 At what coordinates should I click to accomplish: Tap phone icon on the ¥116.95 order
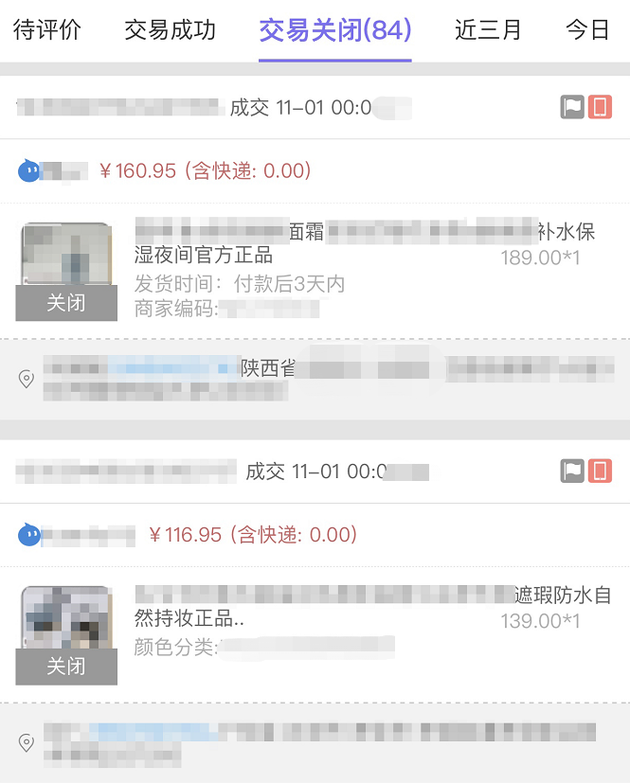600,471
